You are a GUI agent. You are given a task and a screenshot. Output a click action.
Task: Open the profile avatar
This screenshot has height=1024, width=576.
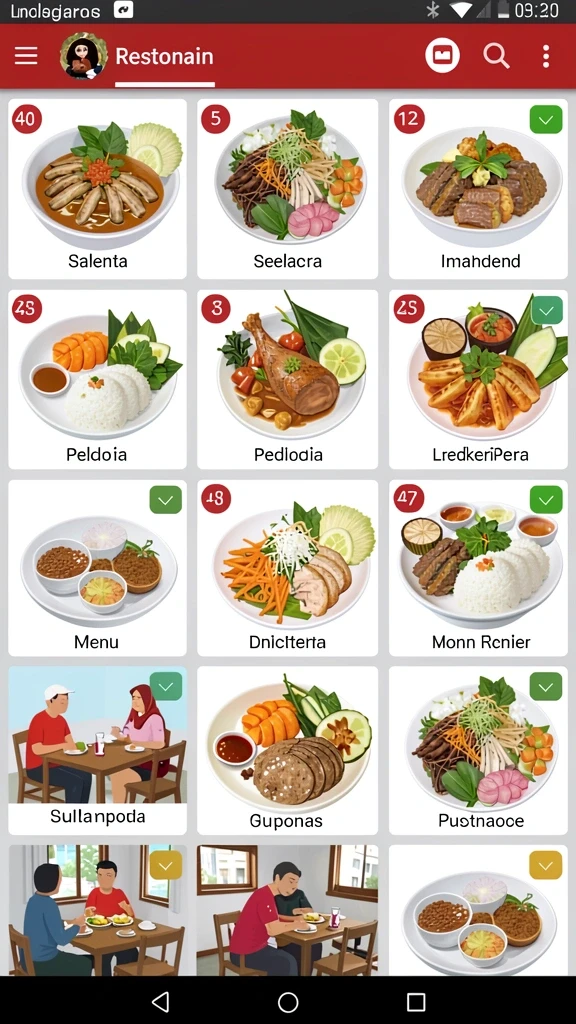click(84, 56)
